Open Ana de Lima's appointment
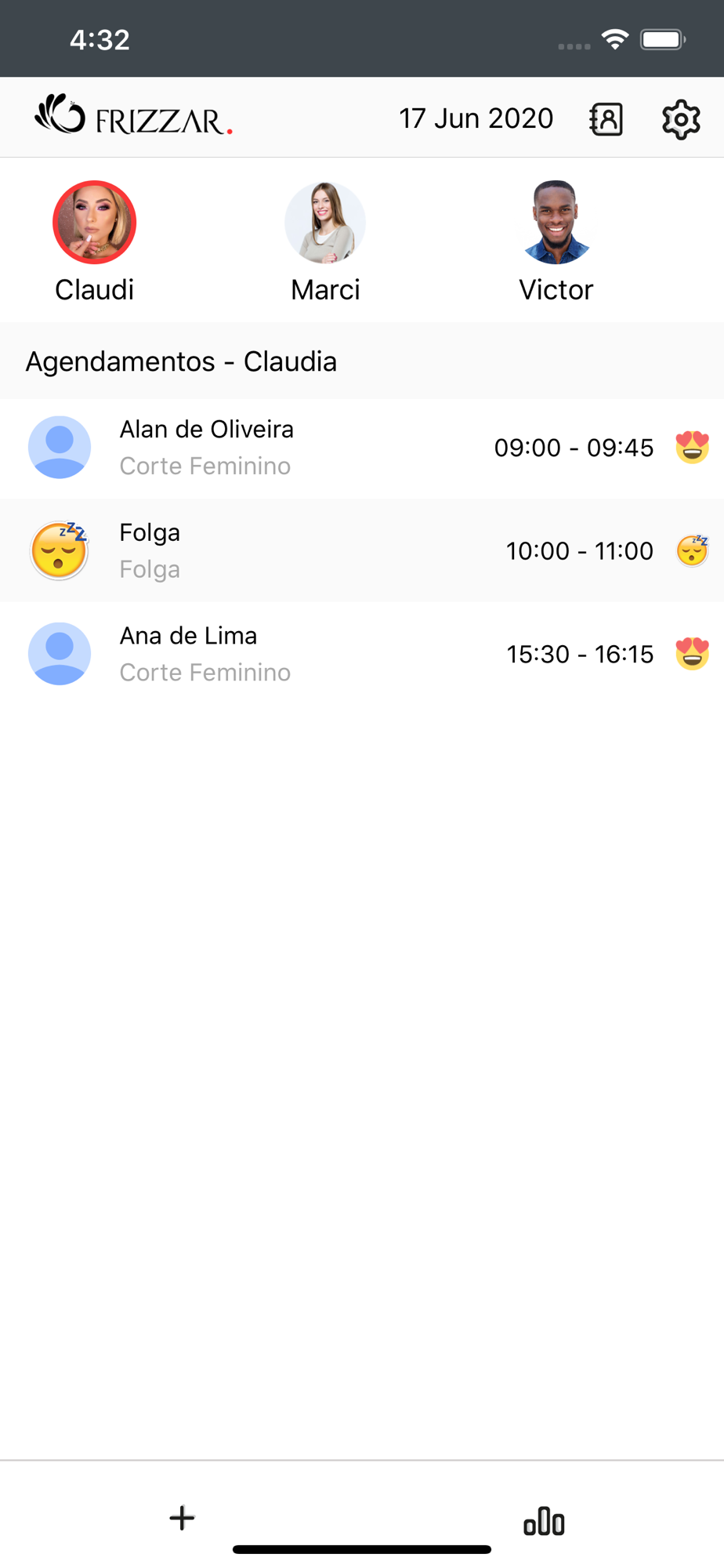The width and height of the screenshot is (724, 1568). 362,654
